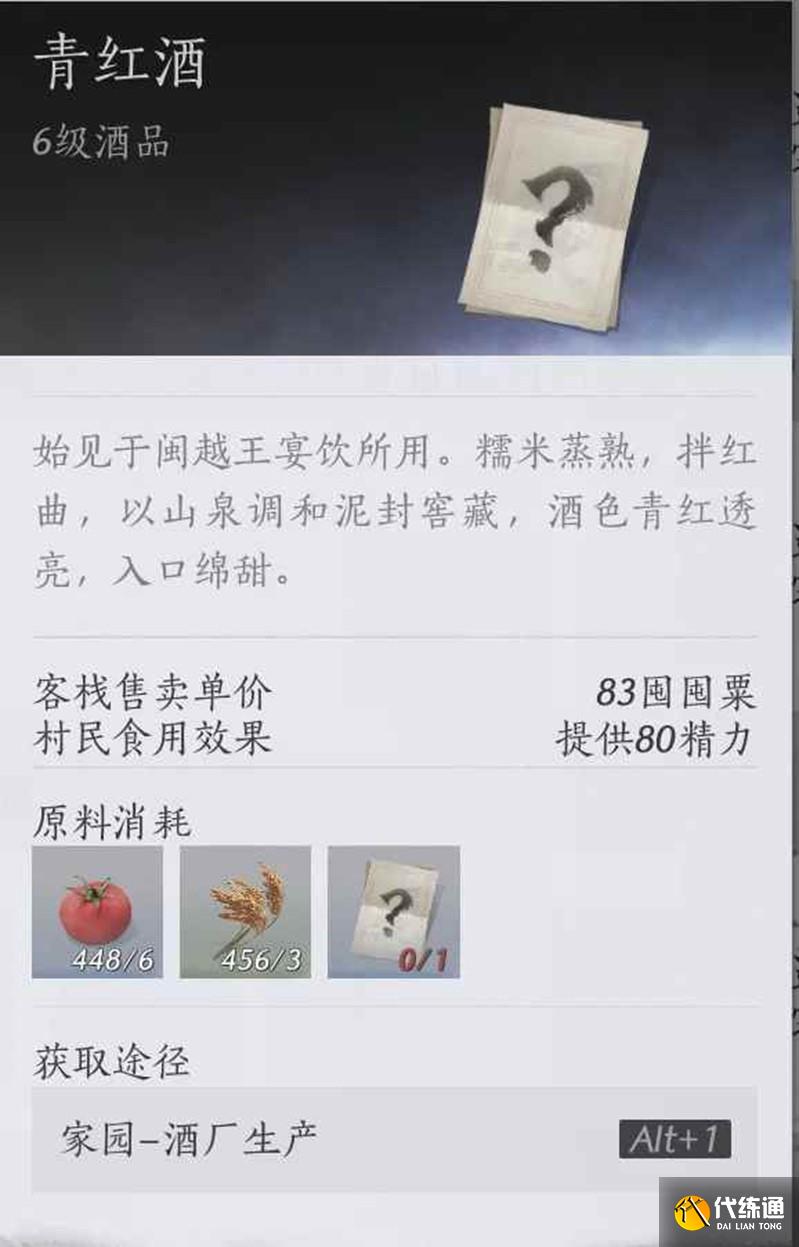Screen dimensions: 799x1247
Task: Tap the unknown recipe ingredient showing 0/1
Action: click(393, 911)
